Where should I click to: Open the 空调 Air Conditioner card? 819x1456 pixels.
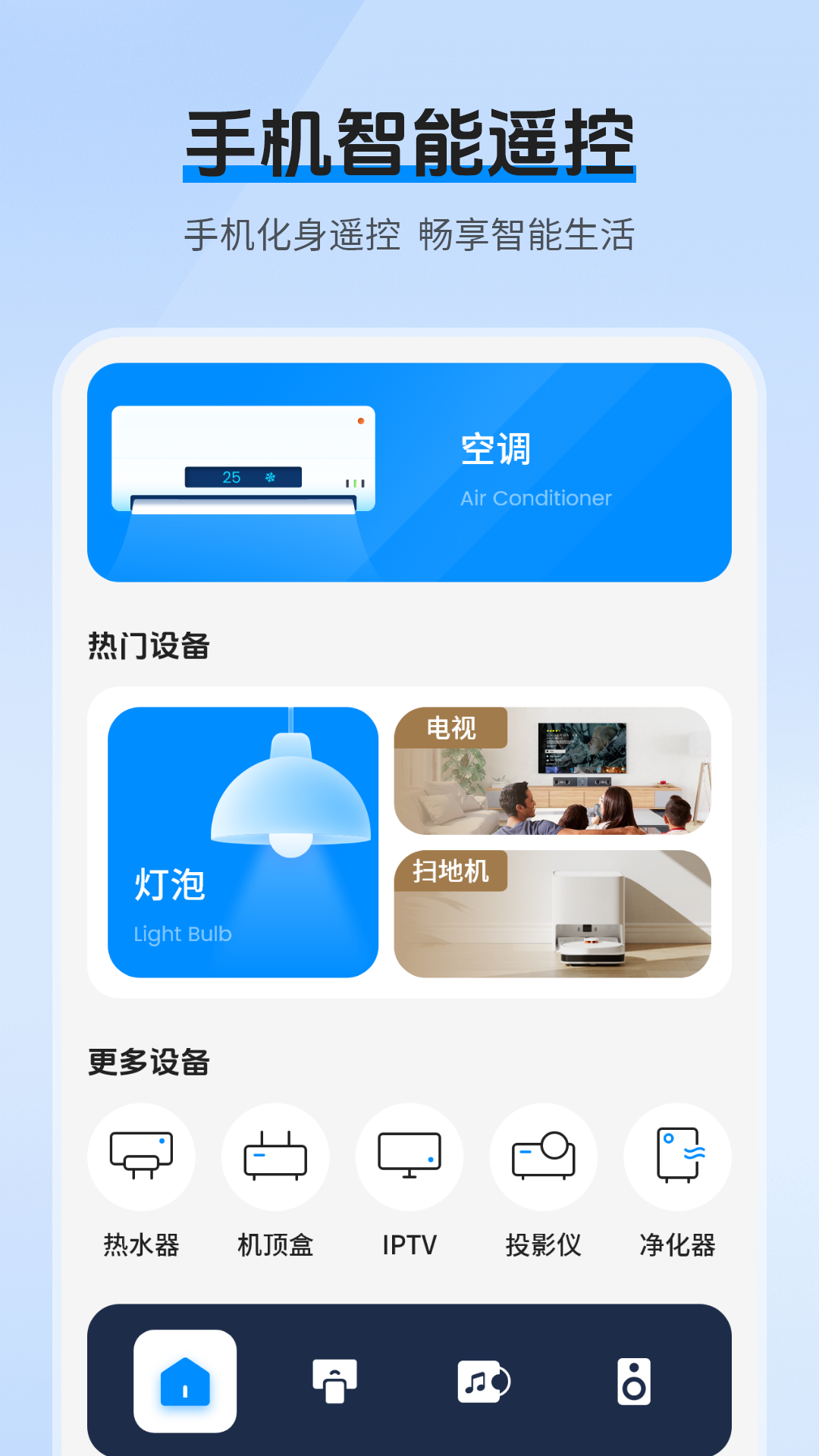[x=409, y=472]
